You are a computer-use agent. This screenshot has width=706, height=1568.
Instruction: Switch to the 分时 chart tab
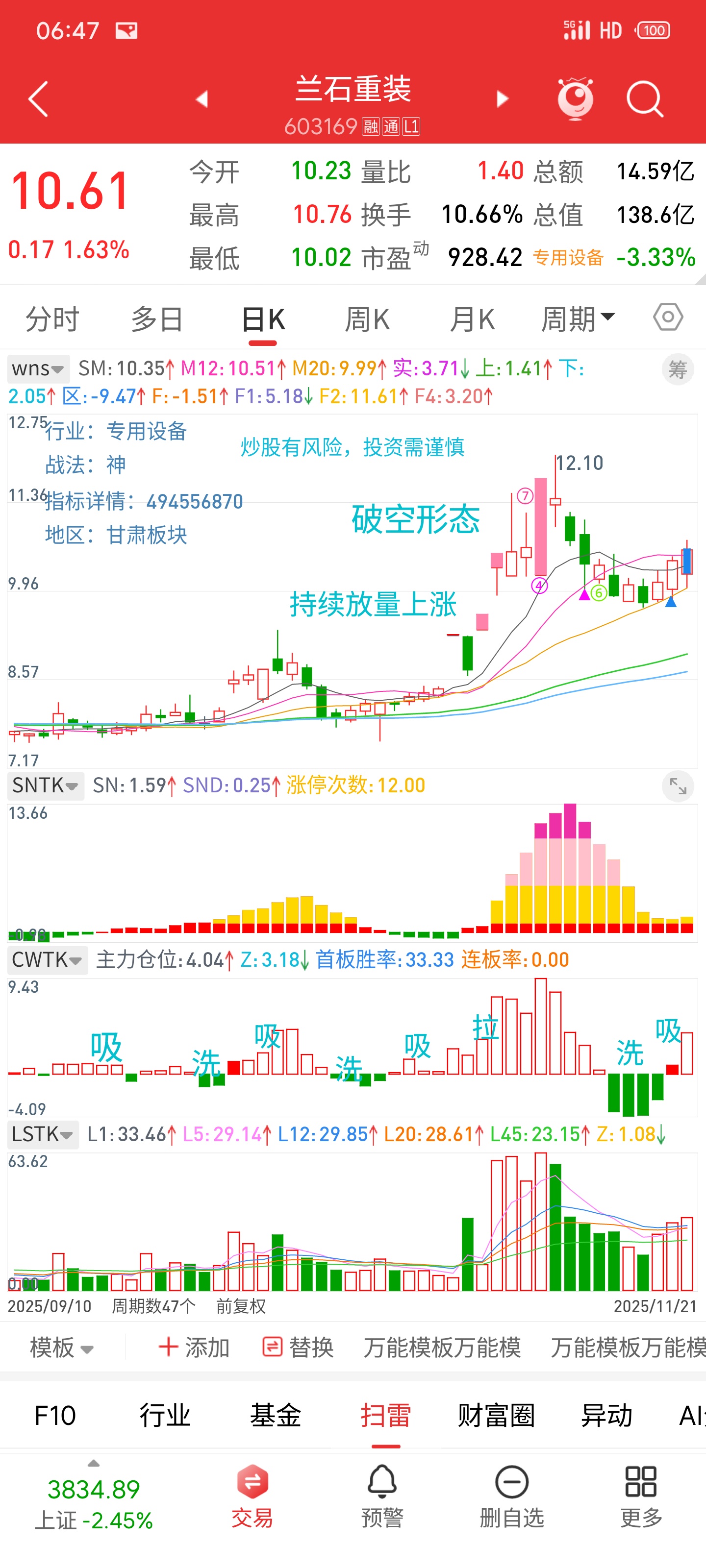pos(52,319)
